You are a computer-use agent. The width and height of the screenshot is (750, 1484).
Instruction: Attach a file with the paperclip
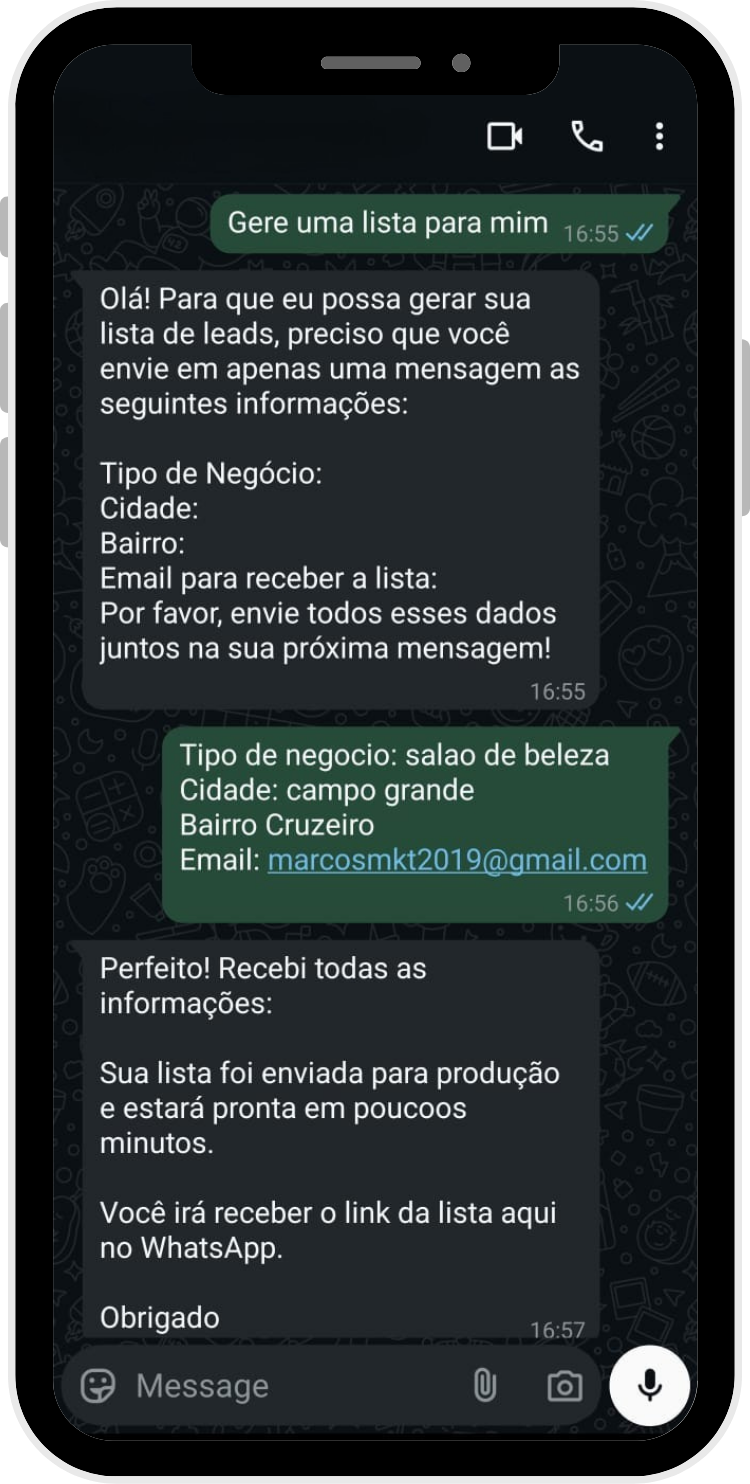pyautogui.click(x=484, y=1386)
